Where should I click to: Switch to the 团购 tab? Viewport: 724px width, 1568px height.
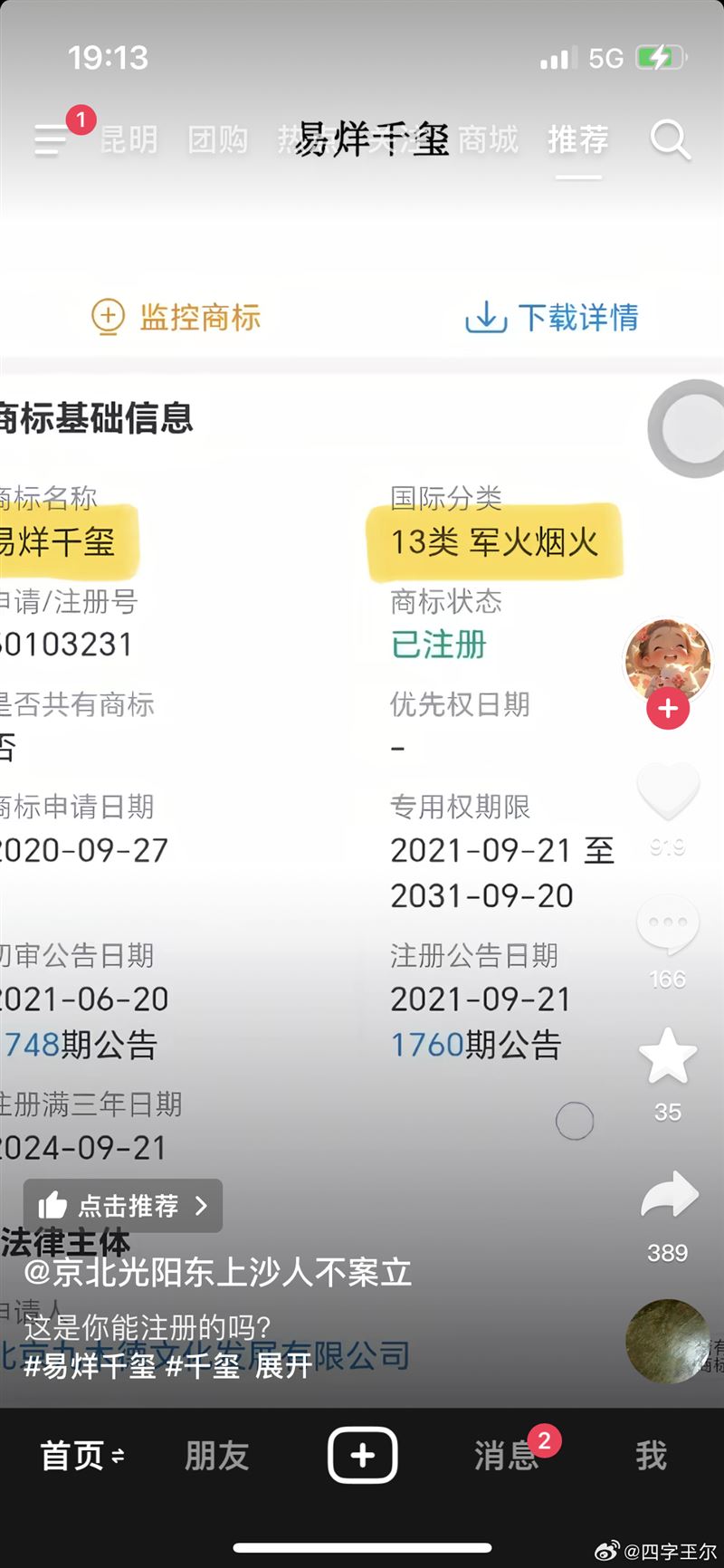pos(217,139)
